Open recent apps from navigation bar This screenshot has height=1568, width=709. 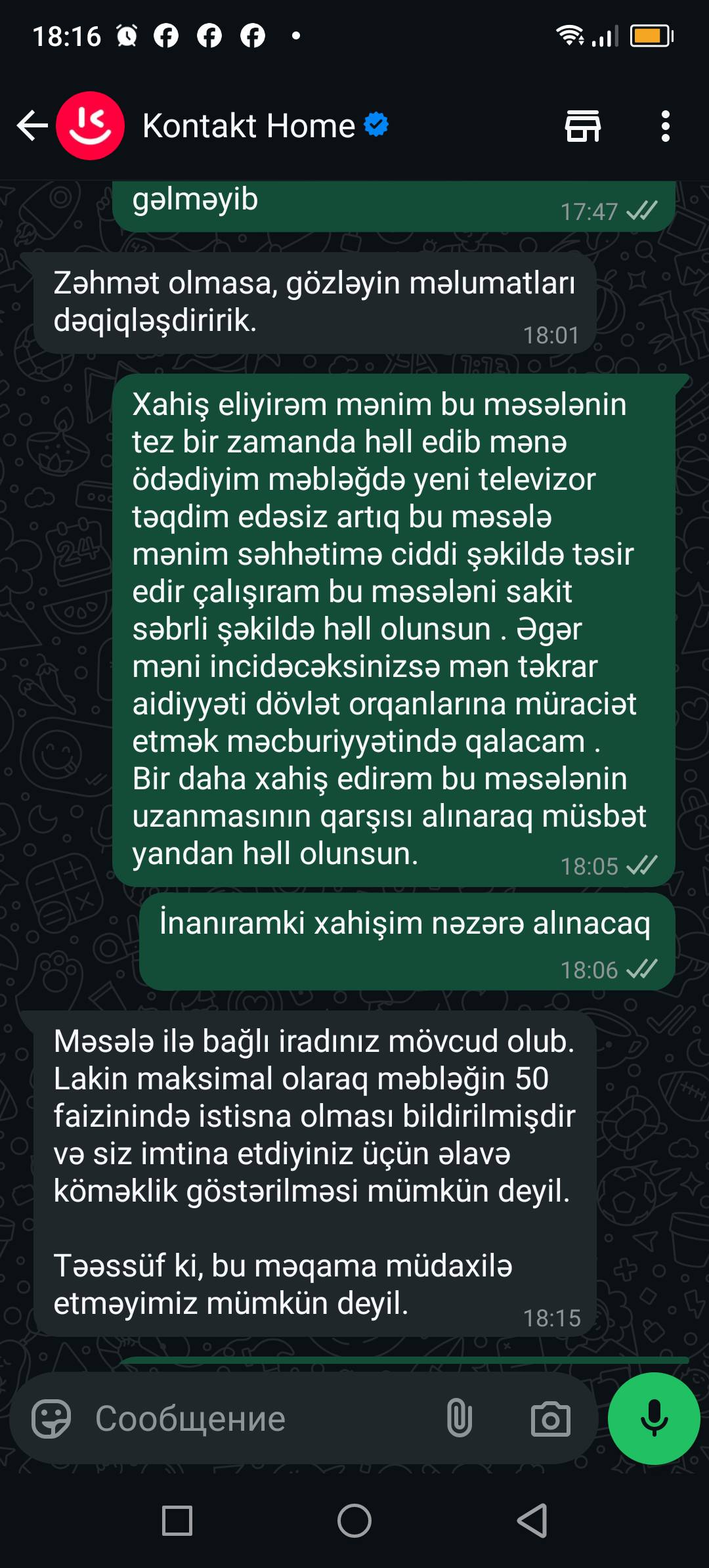point(177,1521)
